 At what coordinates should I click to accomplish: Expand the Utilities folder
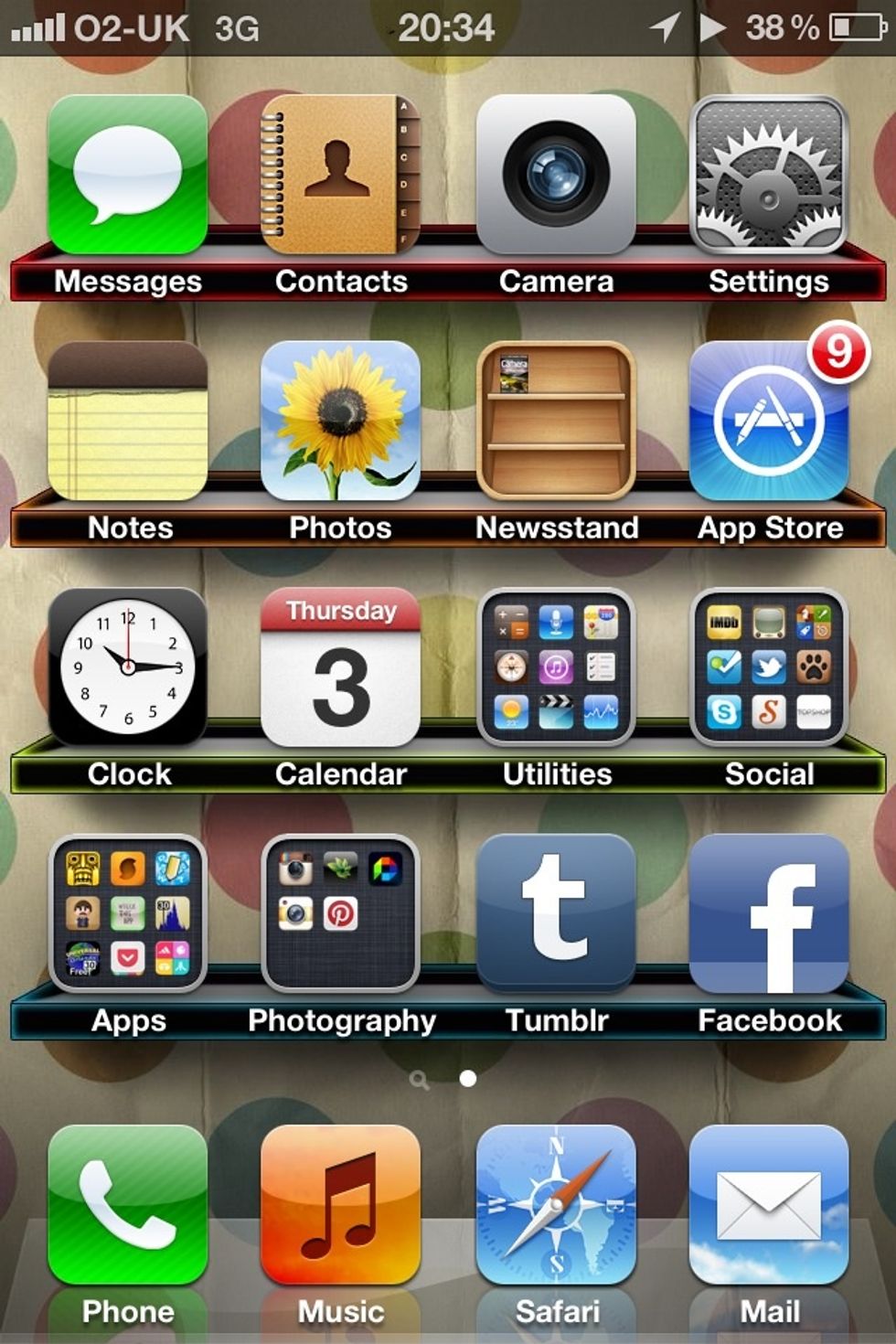[556, 667]
